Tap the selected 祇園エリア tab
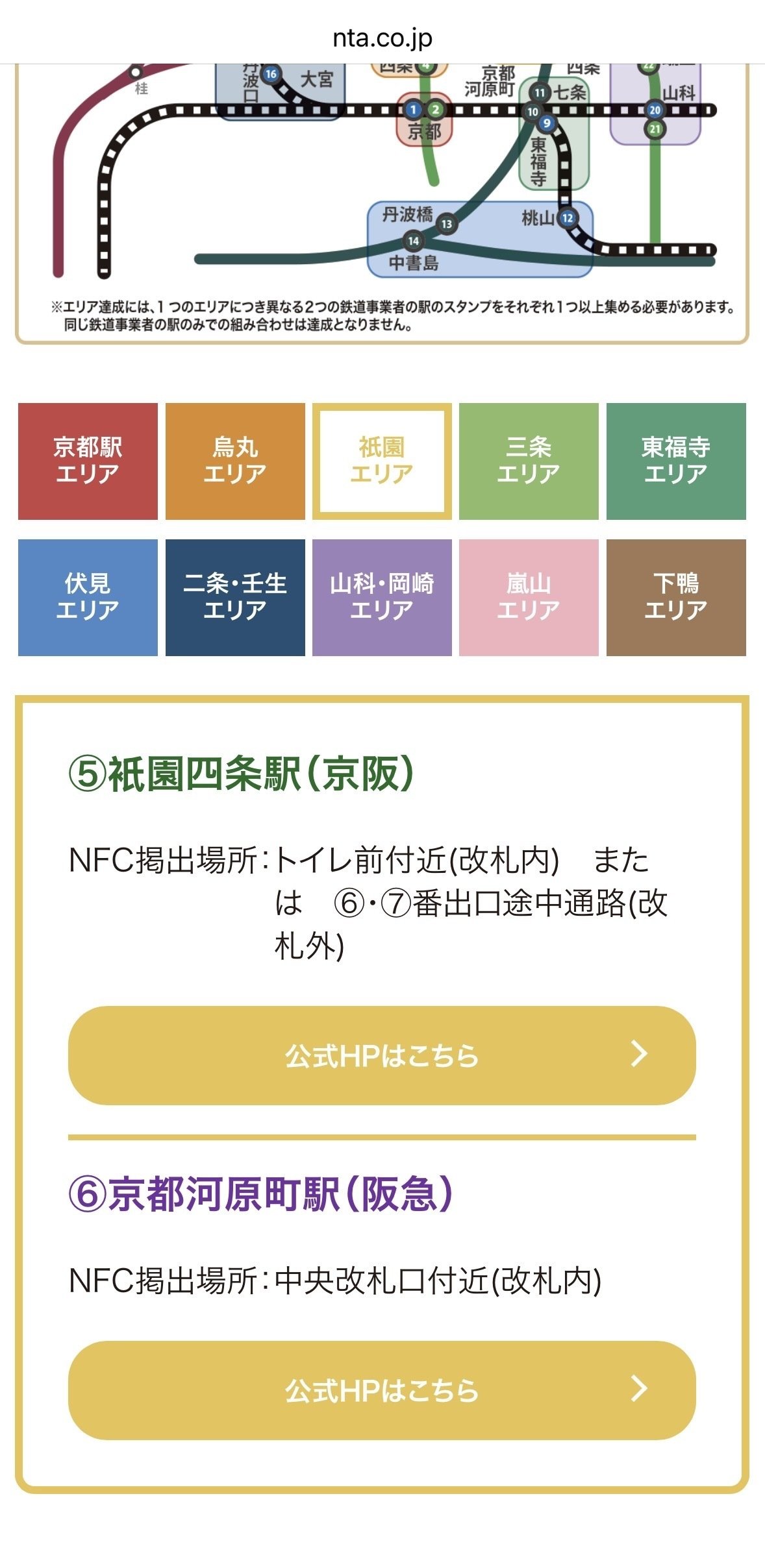The width and height of the screenshot is (765, 1568). point(382,461)
